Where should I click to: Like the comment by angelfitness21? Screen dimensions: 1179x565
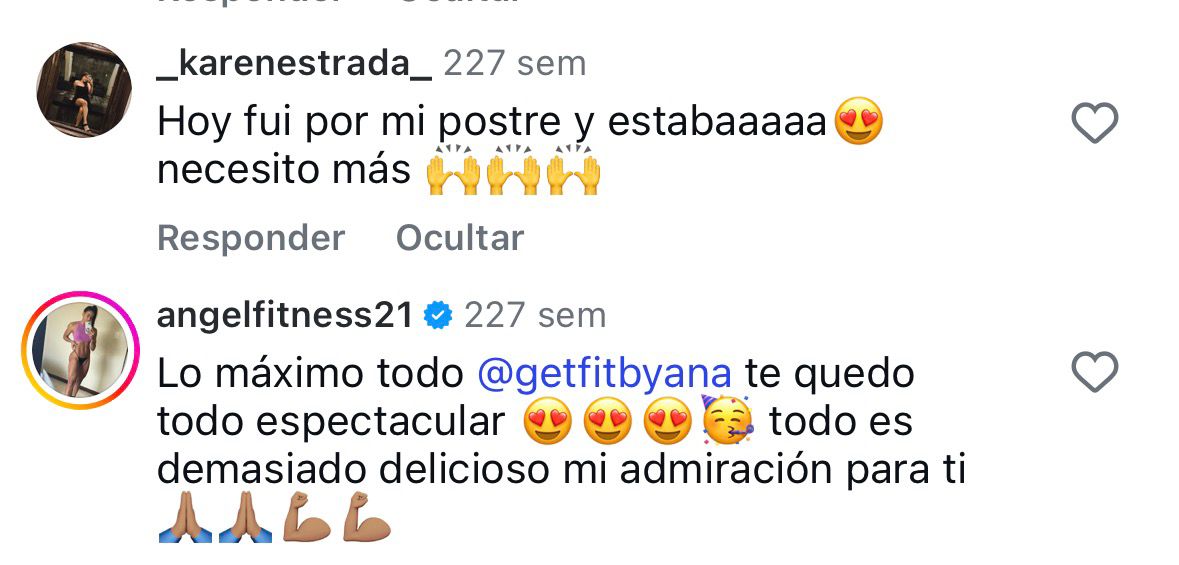point(1094,374)
